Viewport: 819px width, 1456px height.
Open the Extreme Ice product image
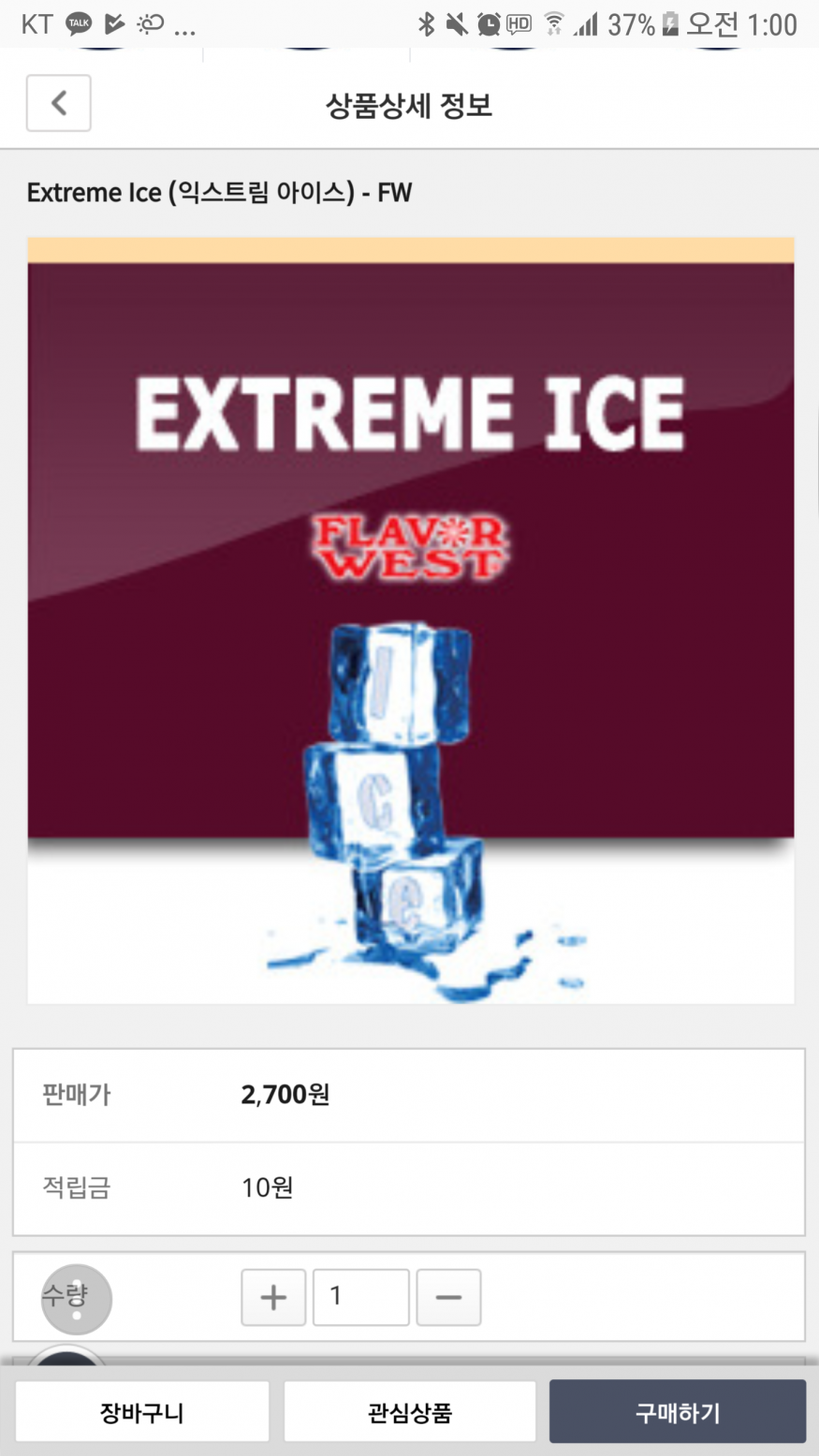[x=410, y=621]
